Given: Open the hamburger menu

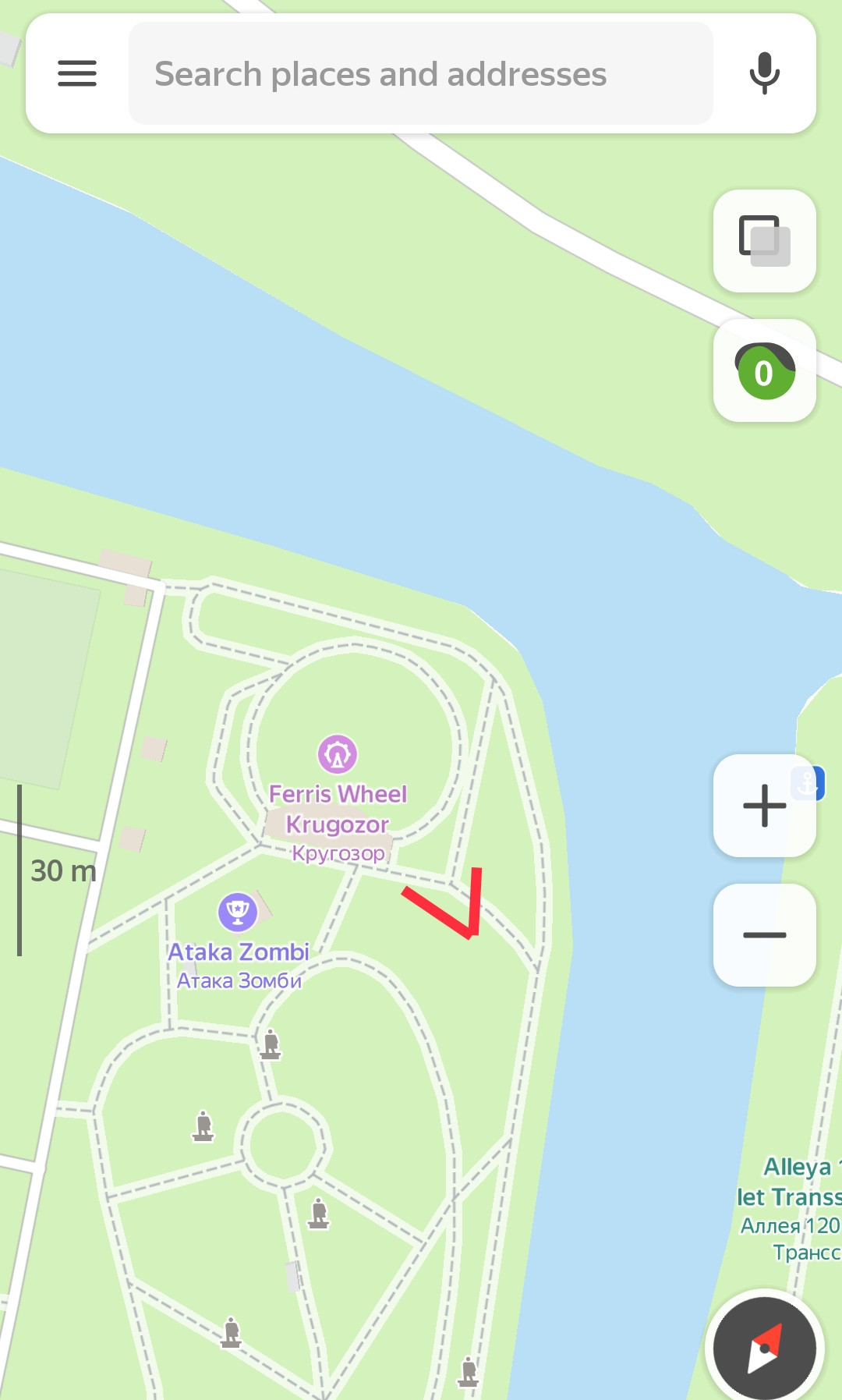Looking at the screenshot, I should tap(77, 73).
